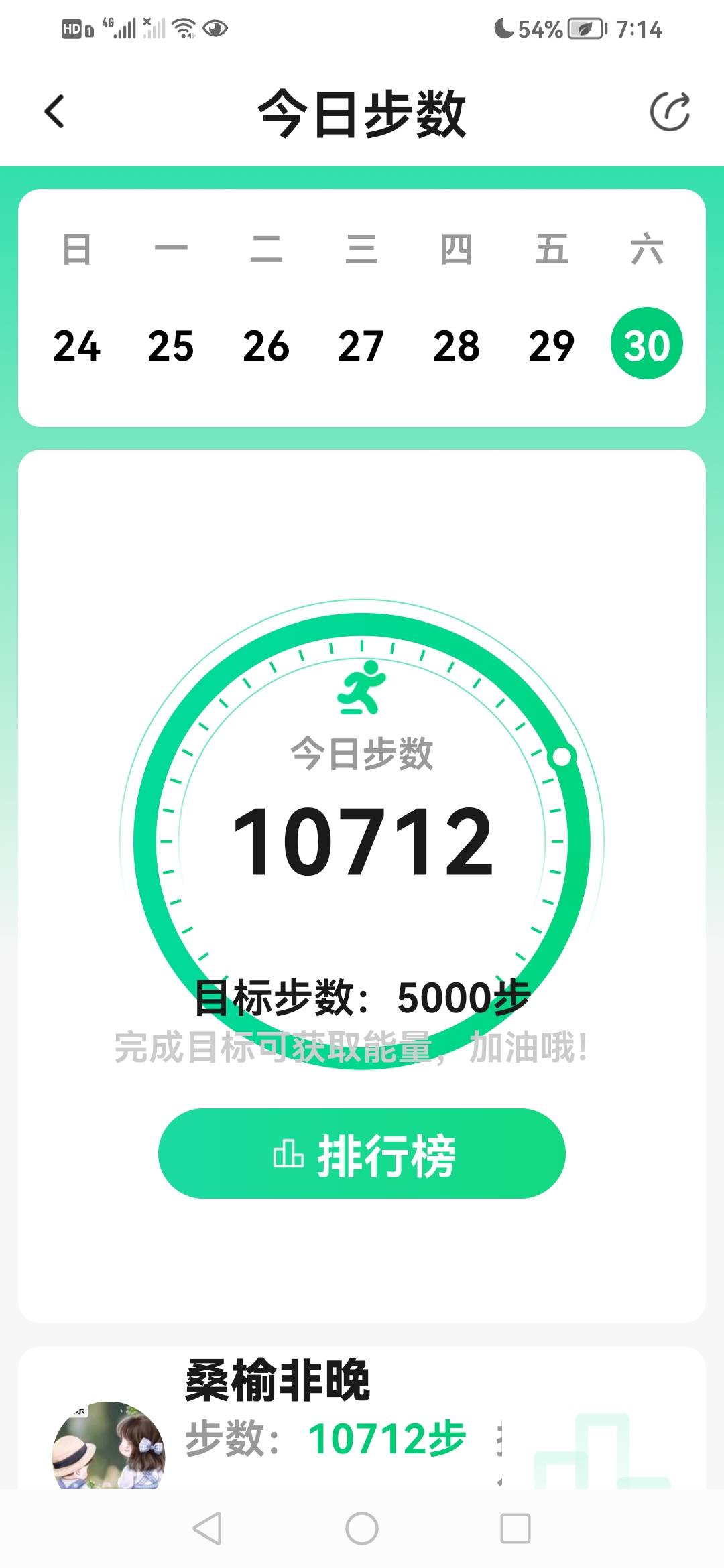Image resolution: width=724 pixels, height=1568 pixels.
Task: Tap the eye protection icon in the status bar
Action: (215, 29)
